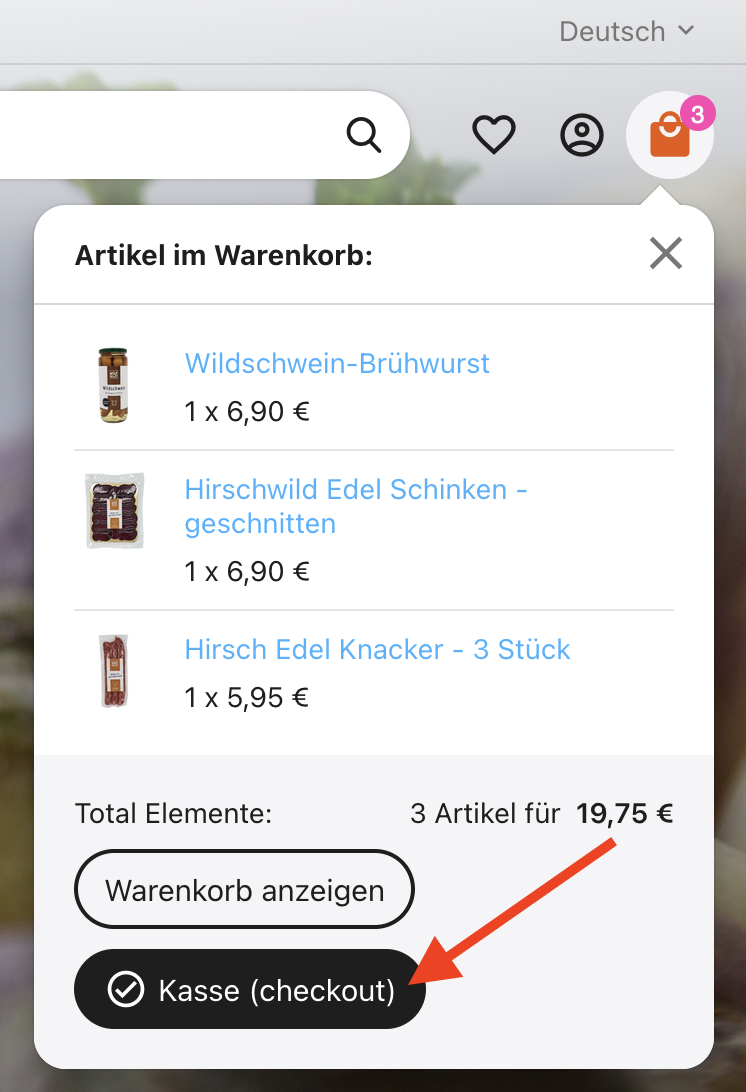View the Hirsch Edel Knacker product image

[x=114, y=670]
